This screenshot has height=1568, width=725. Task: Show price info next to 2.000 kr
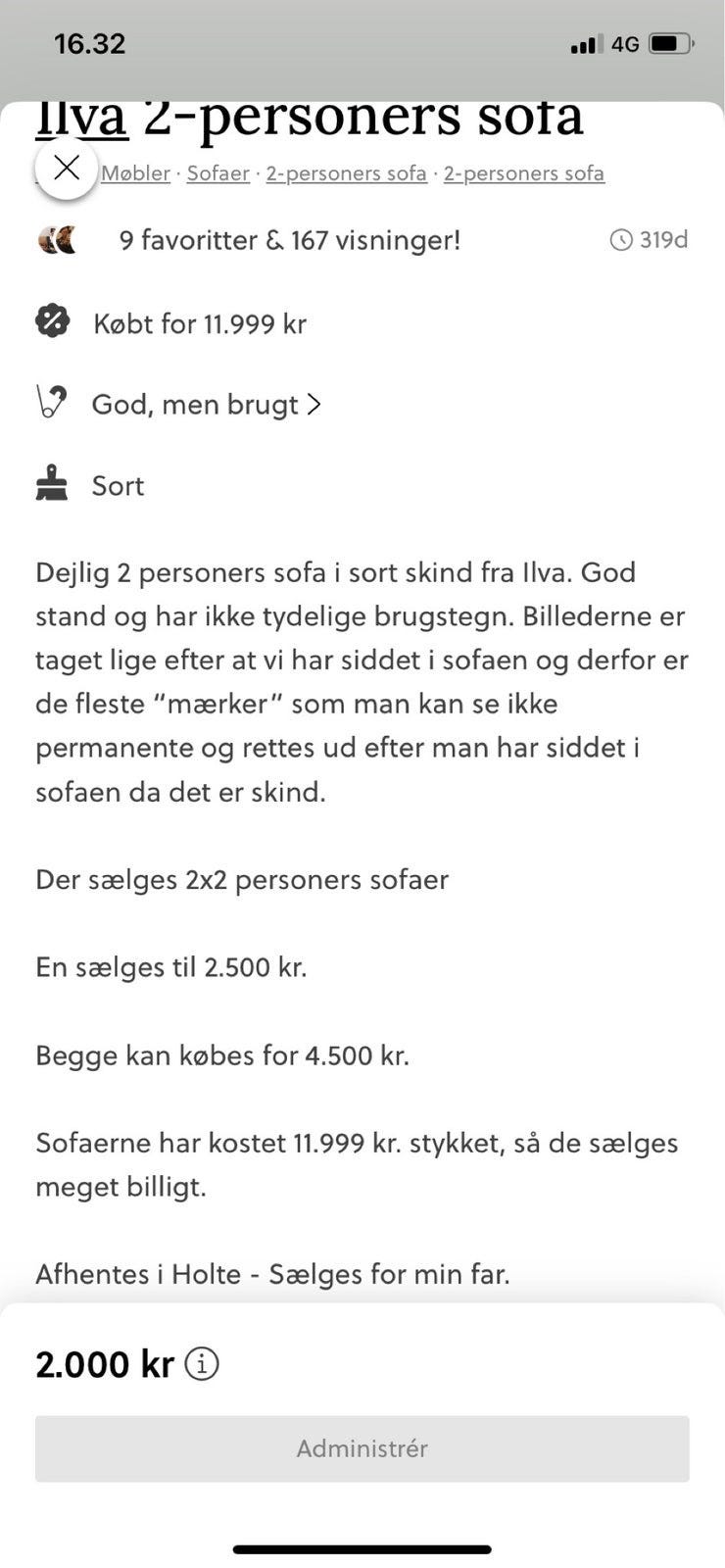point(202,1363)
